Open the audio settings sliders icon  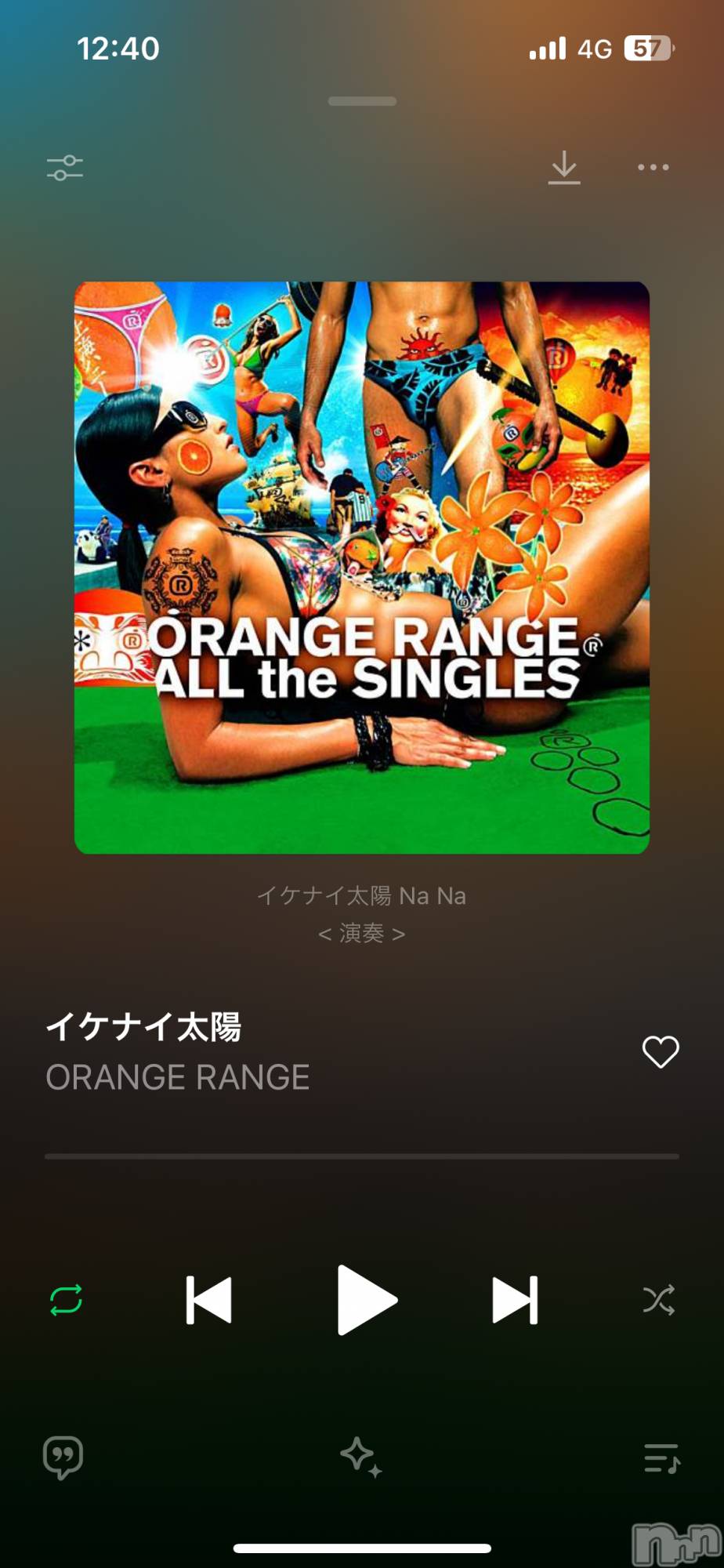pos(65,168)
